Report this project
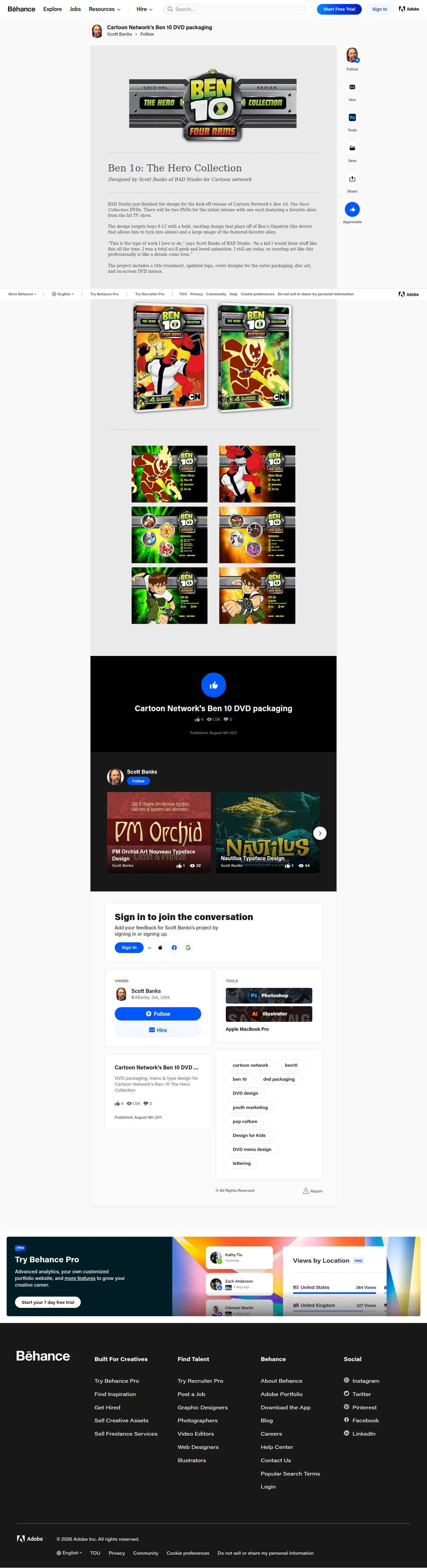This screenshot has width=427, height=1568. [313, 1190]
